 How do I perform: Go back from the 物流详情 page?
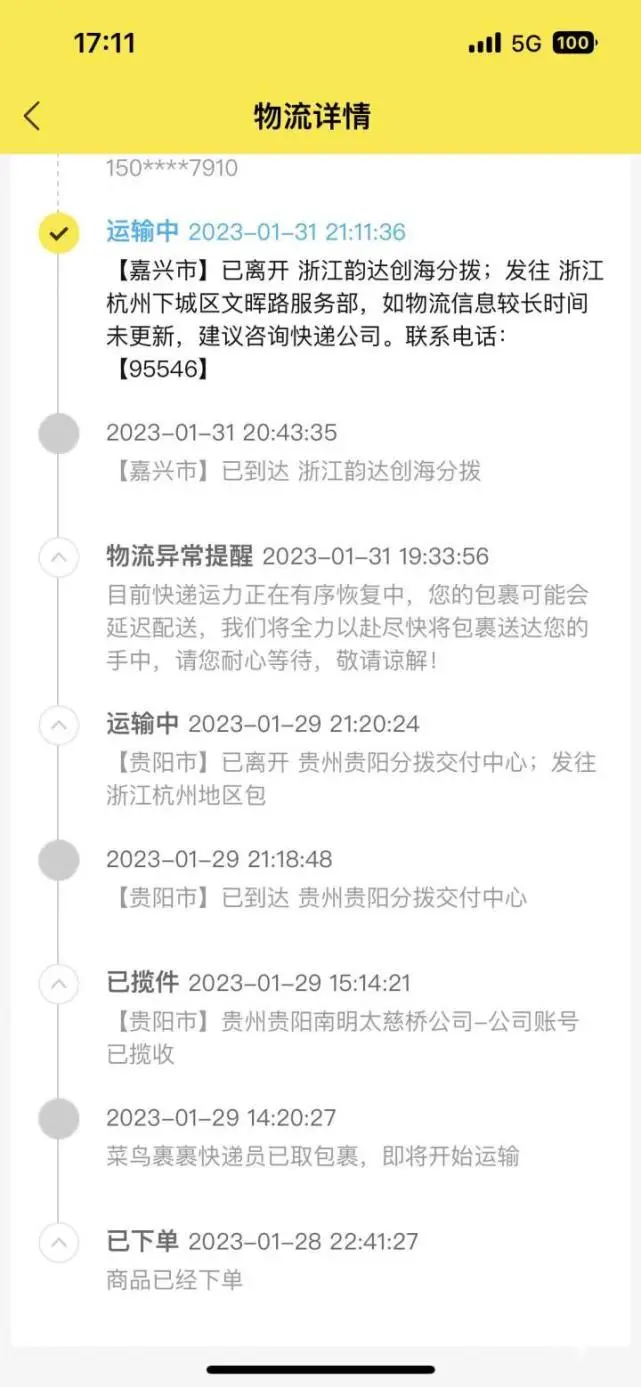(32, 116)
